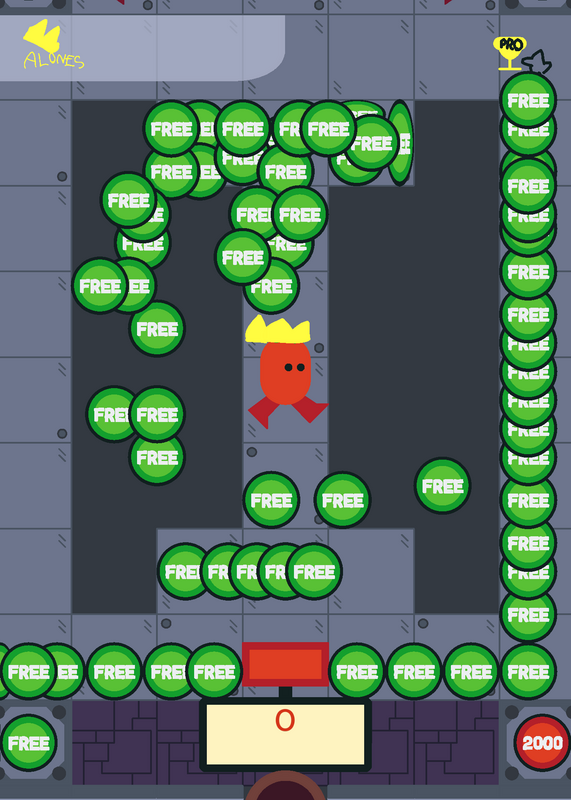Viewport: 571px width, 800px height.
Task: Tap the FREE button on the purple brick strip
Action: coord(29,742)
